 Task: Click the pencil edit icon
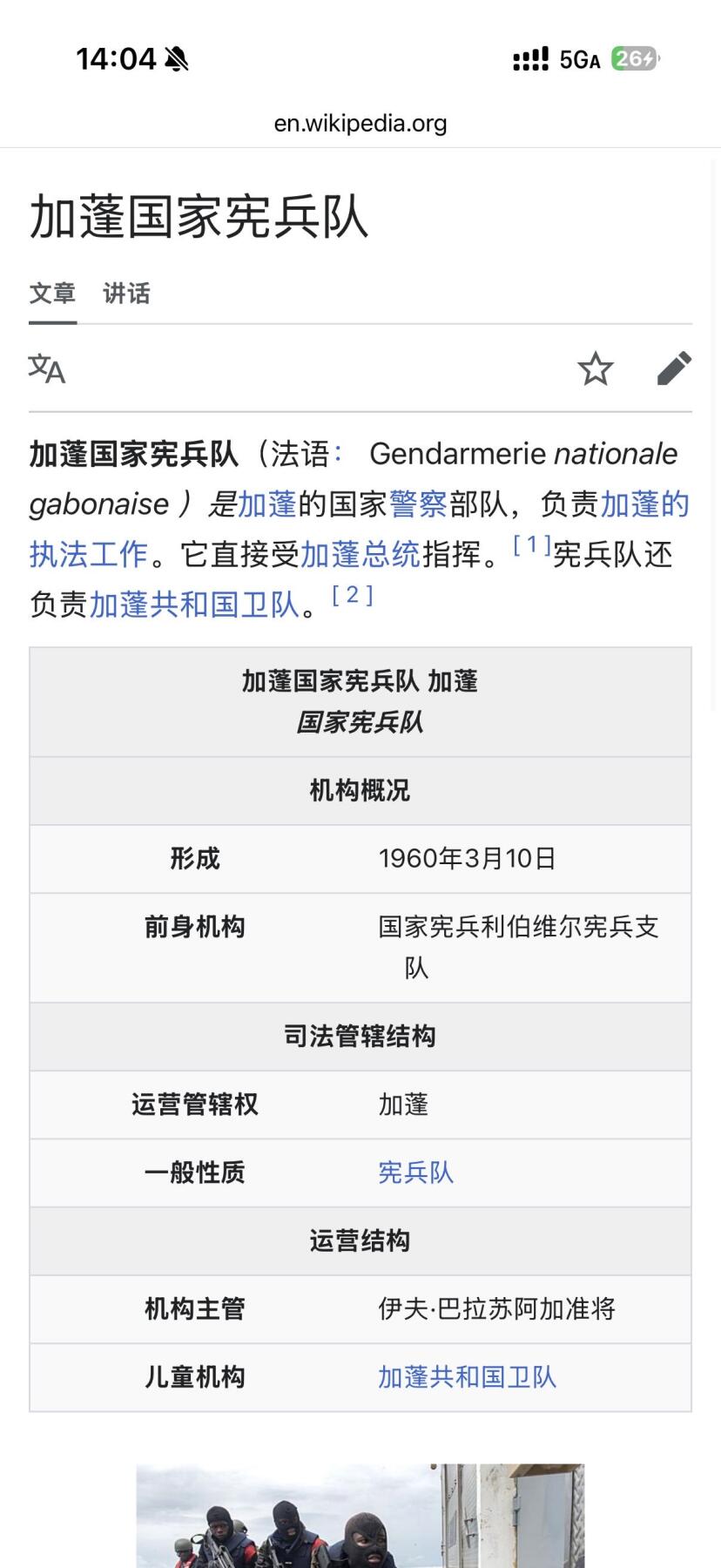point(673,369)
